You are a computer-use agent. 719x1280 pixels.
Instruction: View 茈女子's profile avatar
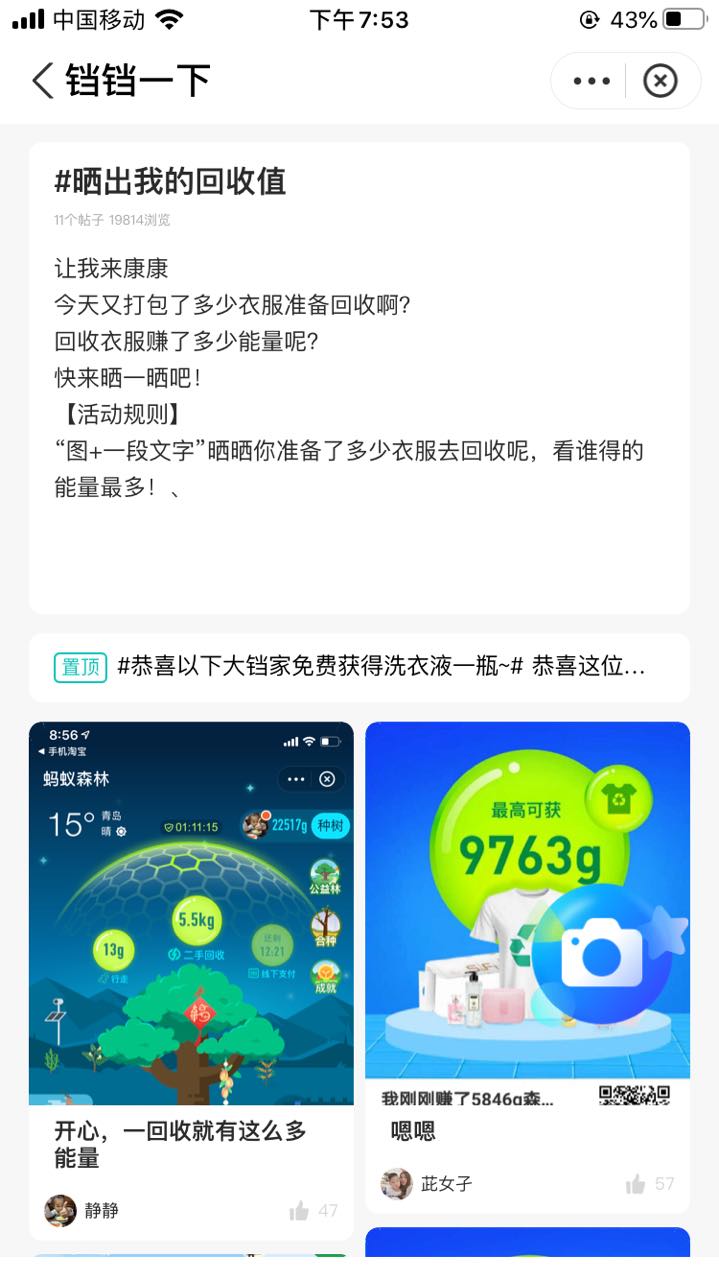(x=397, y=1184)
